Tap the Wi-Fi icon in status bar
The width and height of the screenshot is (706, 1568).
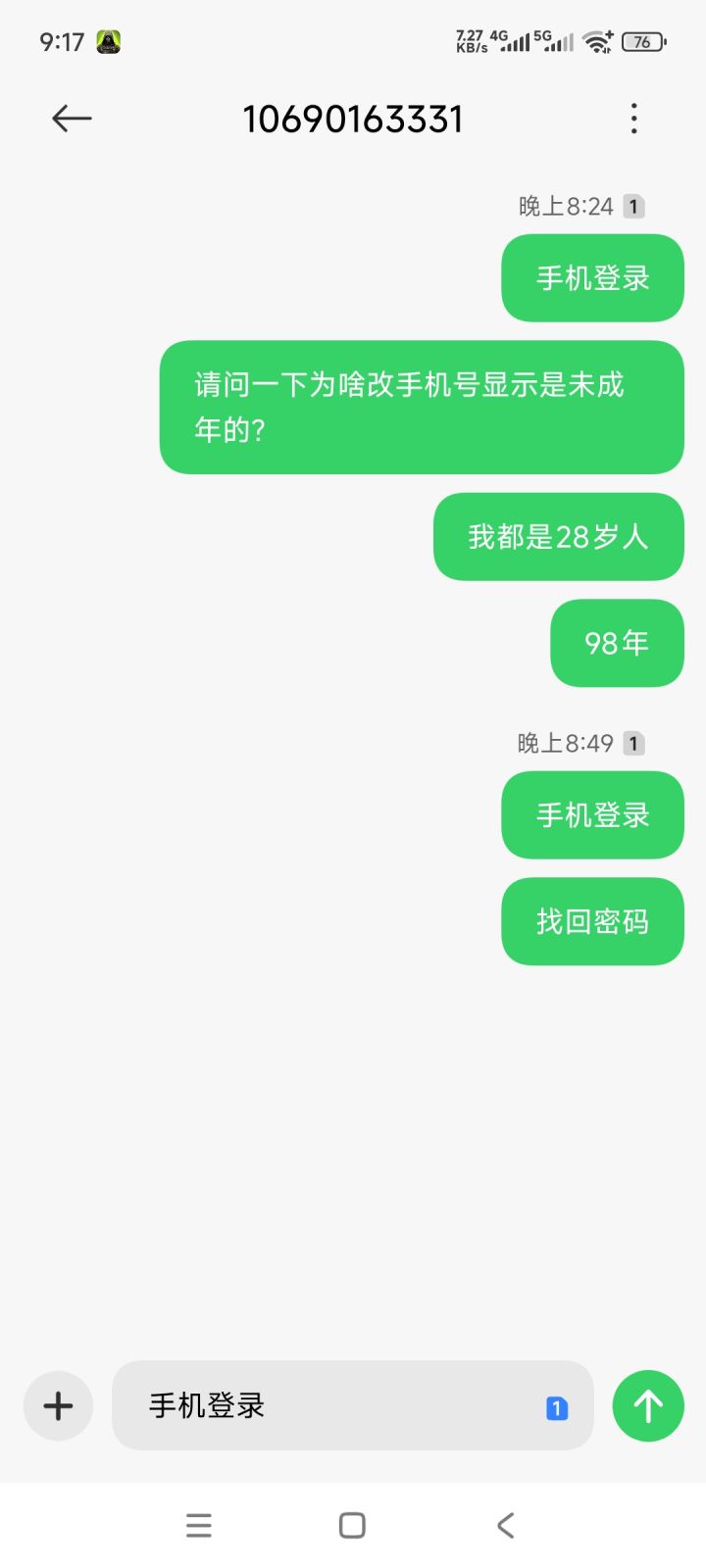point(598,41)
